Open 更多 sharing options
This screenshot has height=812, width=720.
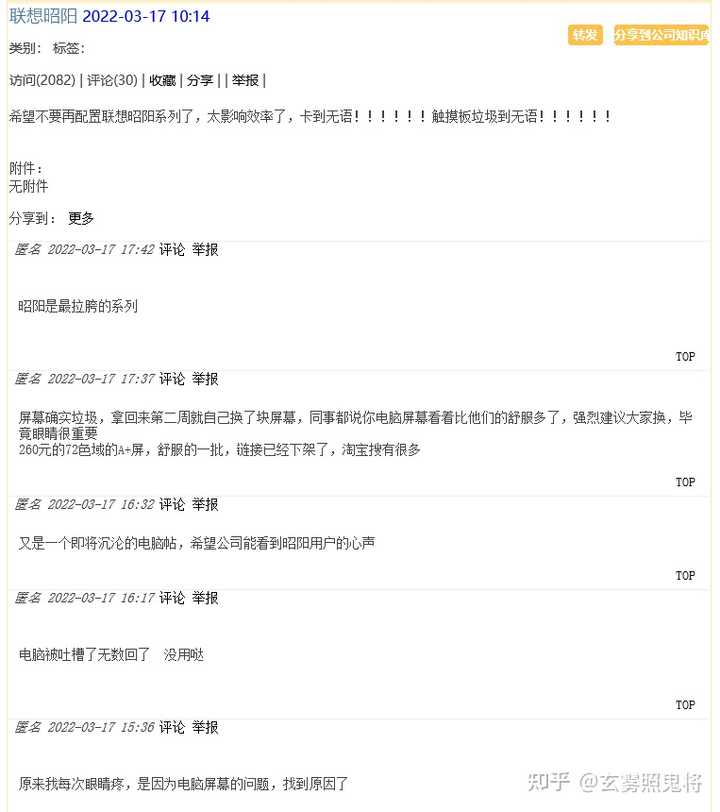[x=81, y=218]
